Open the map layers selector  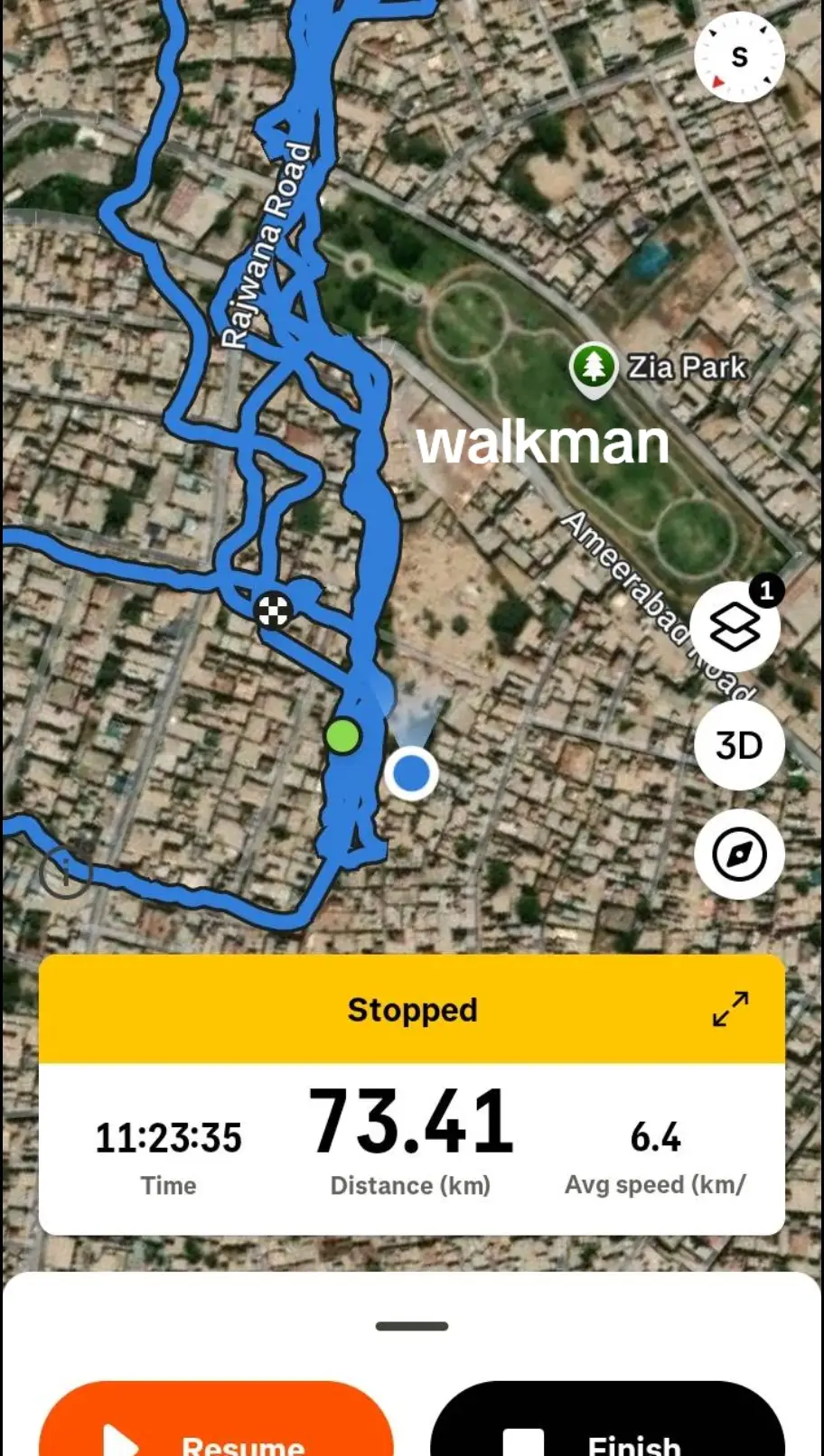(736, 626)
